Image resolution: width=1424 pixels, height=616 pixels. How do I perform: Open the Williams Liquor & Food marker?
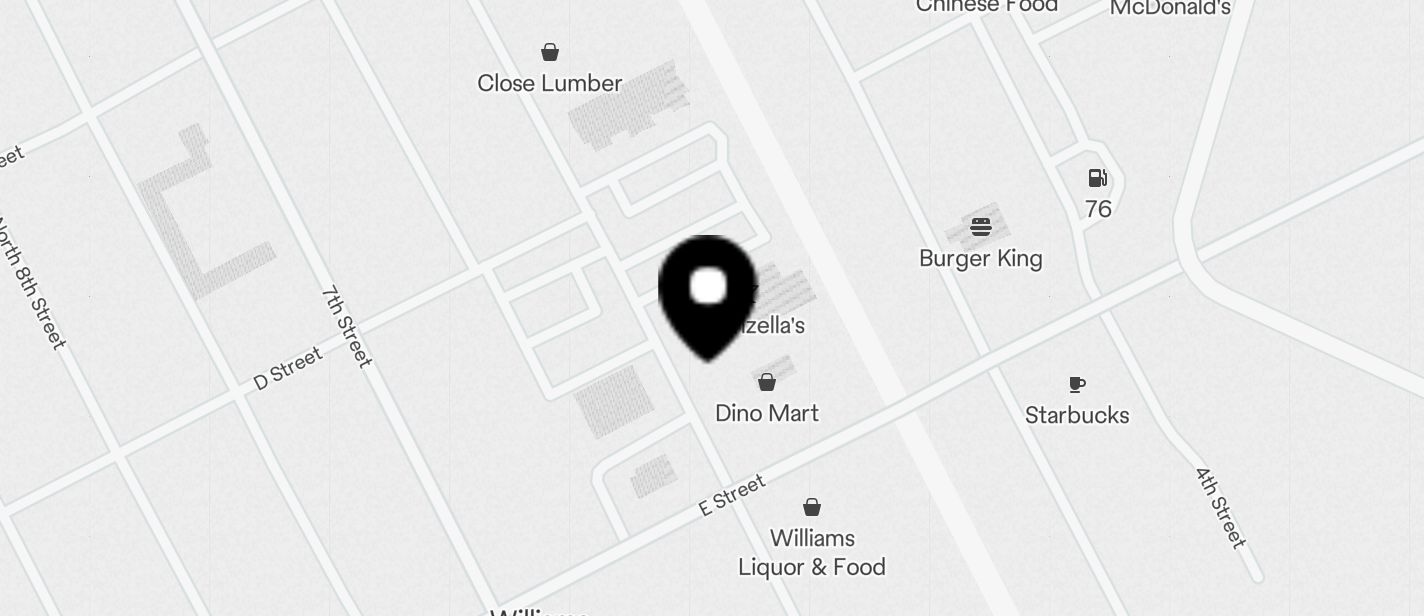click(x=812, y=508)
